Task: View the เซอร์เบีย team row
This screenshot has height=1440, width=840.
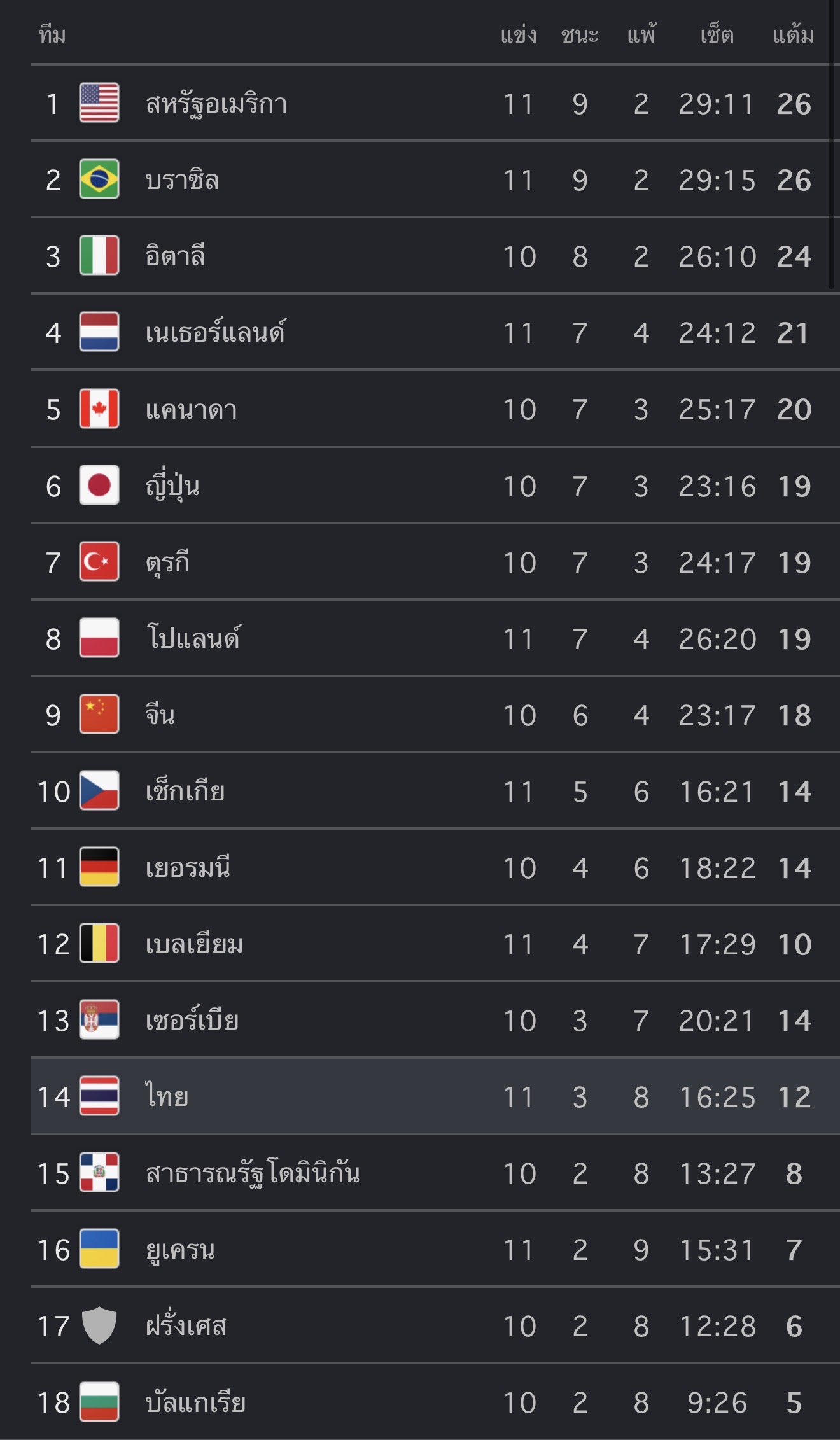Action: click(x=435, y=1020)
